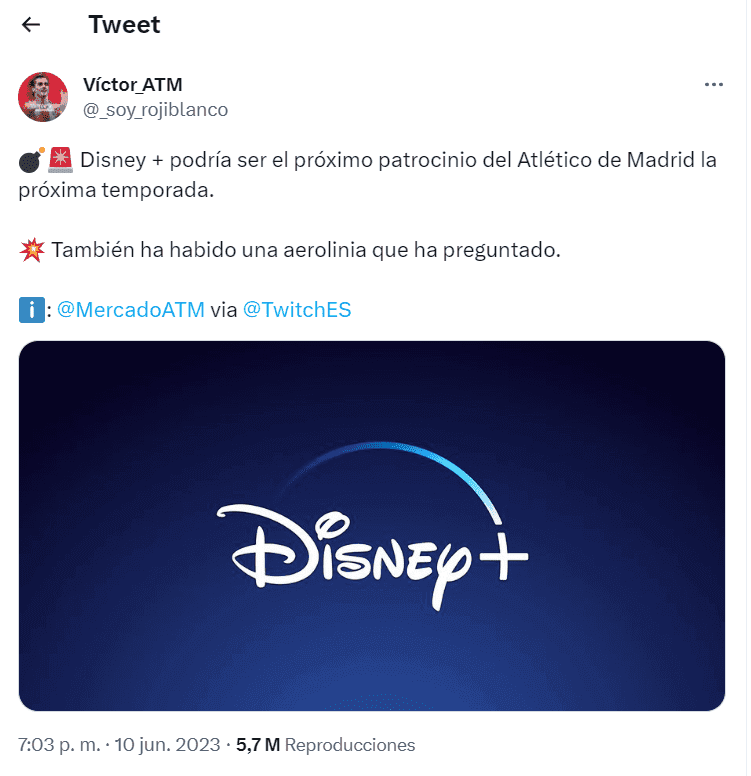
Task: Open the tweet's three-dot options menu
Action: point(713,85)
